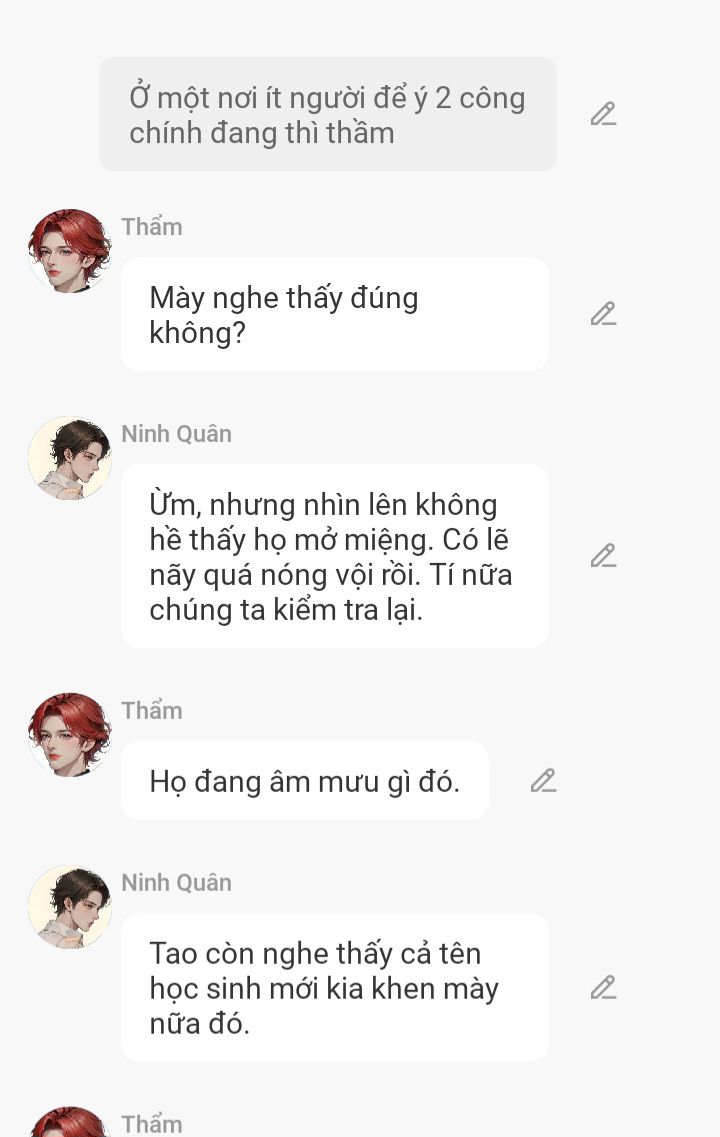Edit Ninh Quân's message starting with "Ừm, nhưng"

603,555
